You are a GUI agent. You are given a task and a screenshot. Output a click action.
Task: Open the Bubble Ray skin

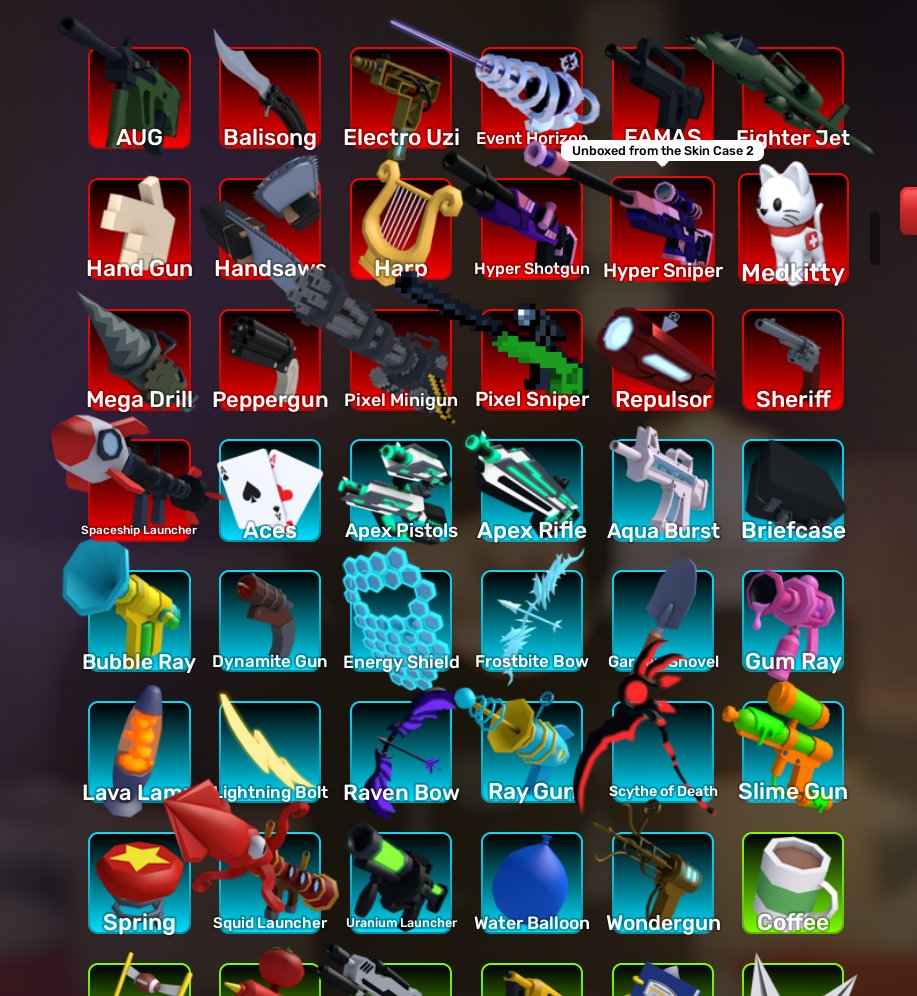click(x=139, y=621)
